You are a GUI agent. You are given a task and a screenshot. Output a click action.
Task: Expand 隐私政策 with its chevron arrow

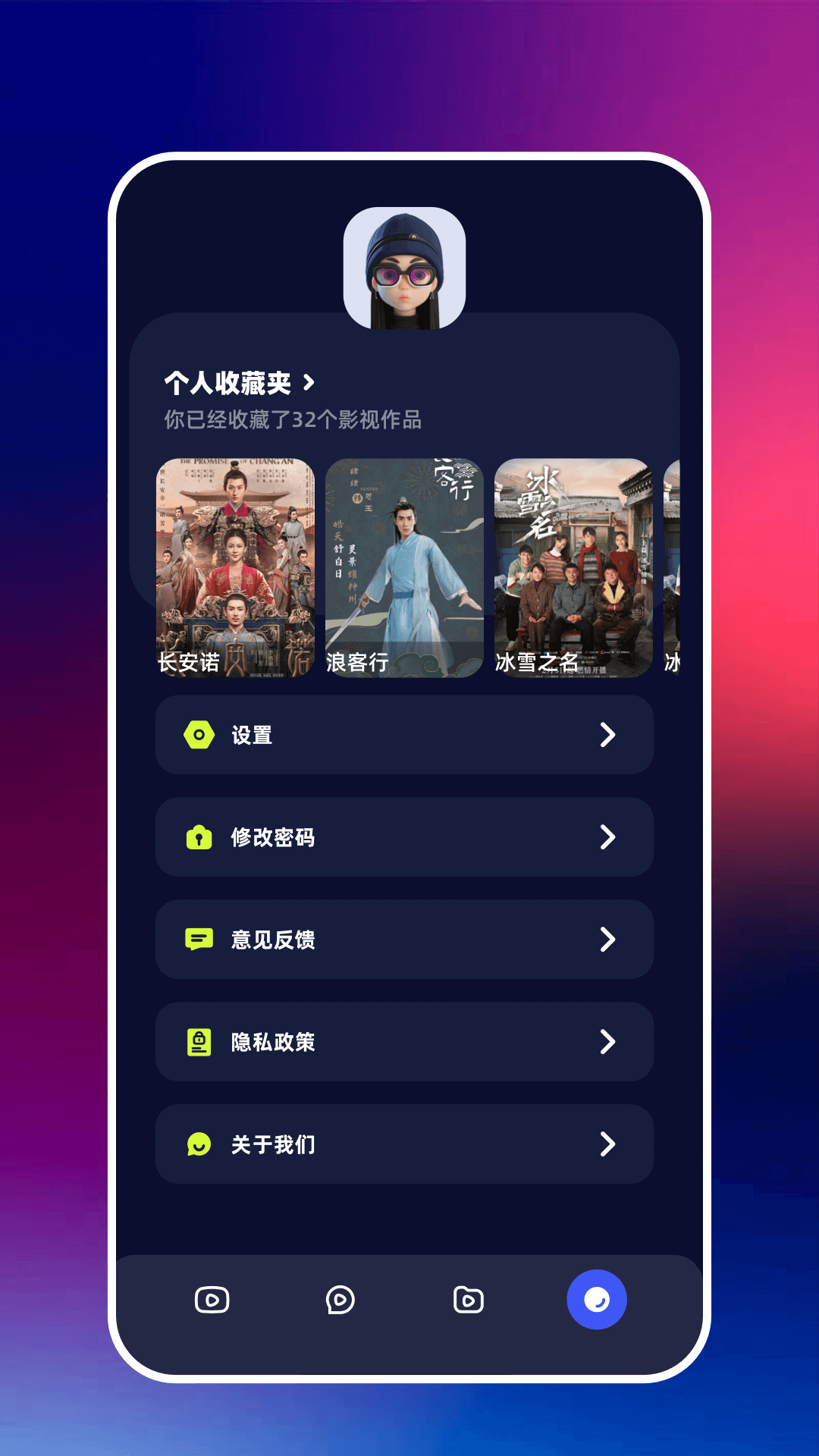coord(607,1043)
